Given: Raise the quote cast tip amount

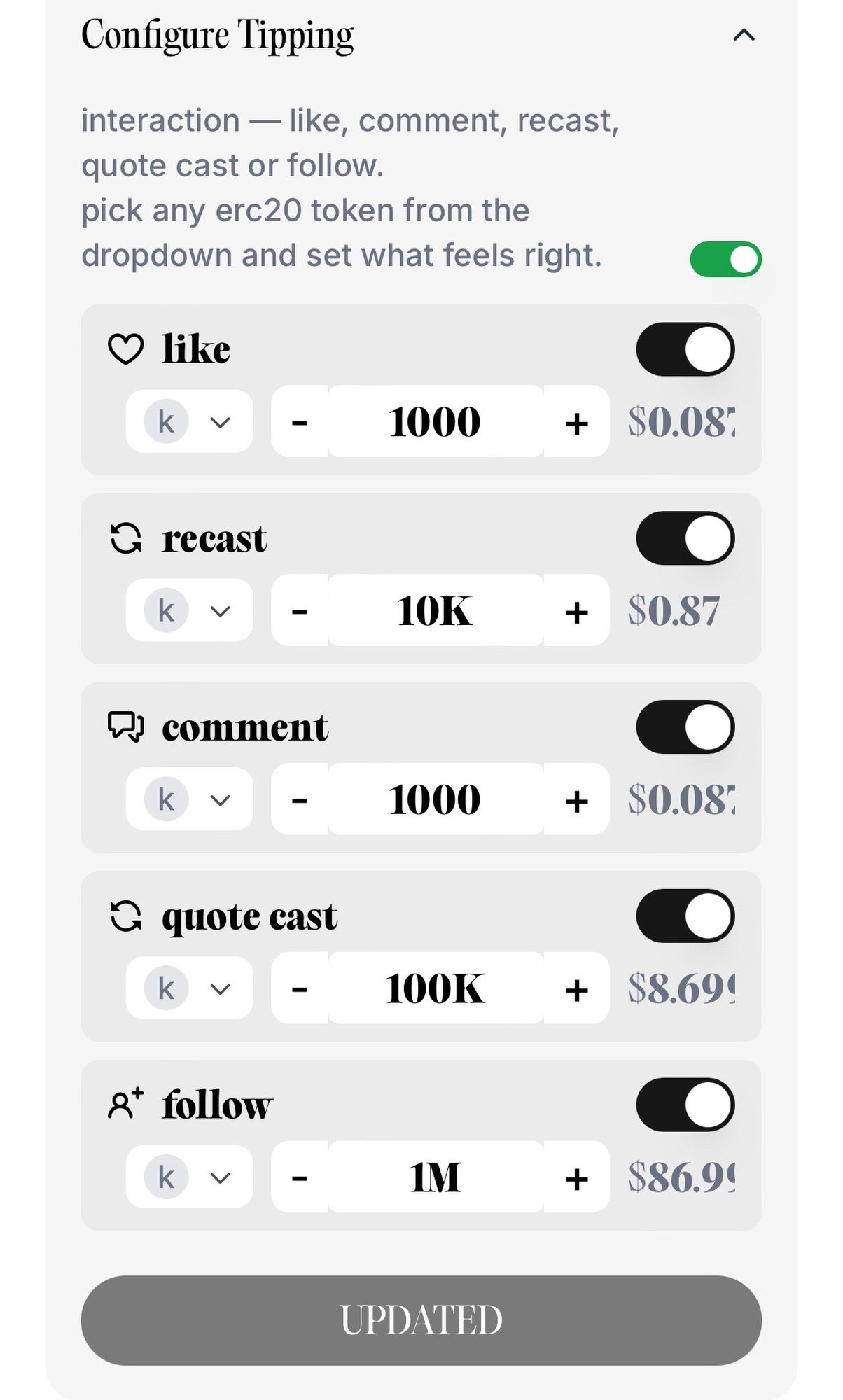Looking at the screenshot, I should pyautogui.click(x=576, y=988).
